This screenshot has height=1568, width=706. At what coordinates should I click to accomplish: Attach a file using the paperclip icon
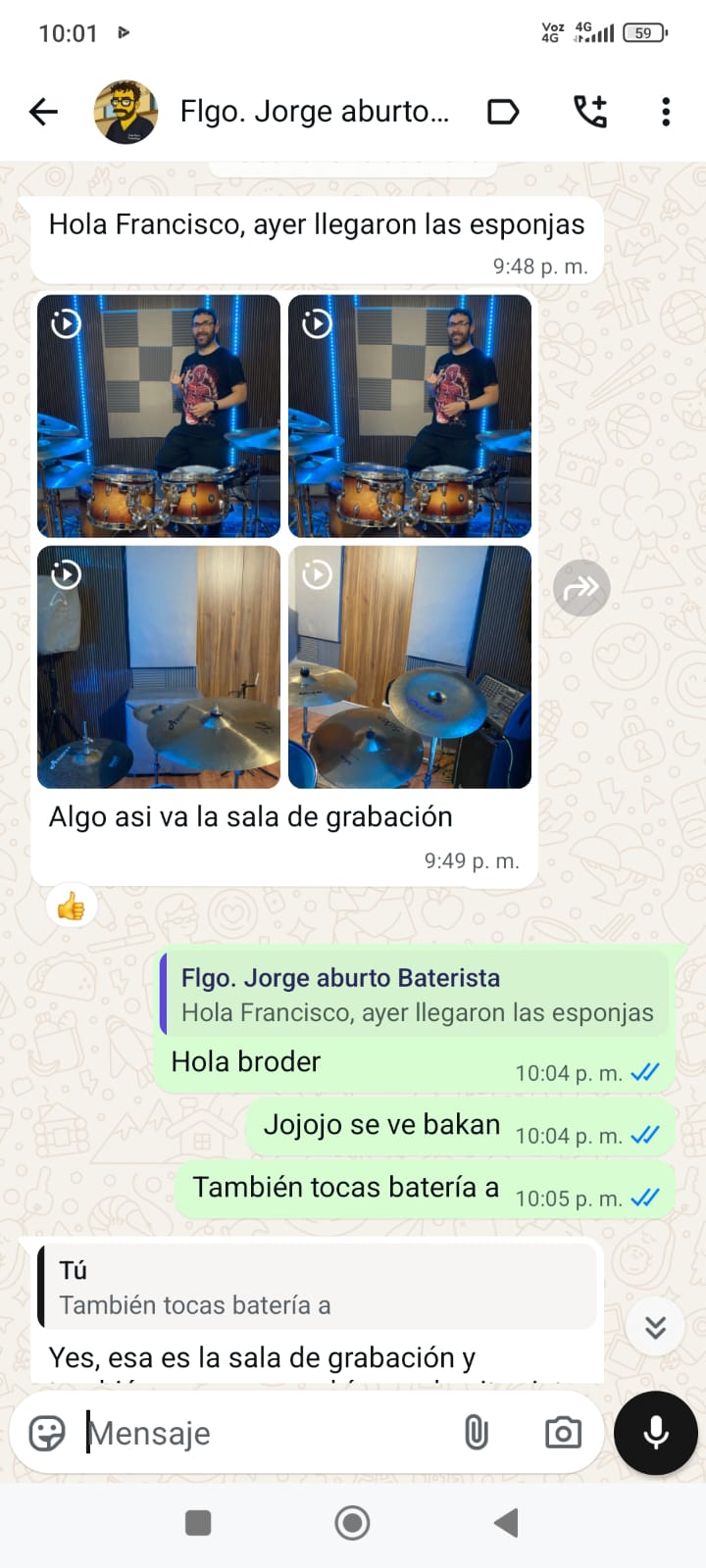point(475,1432)
